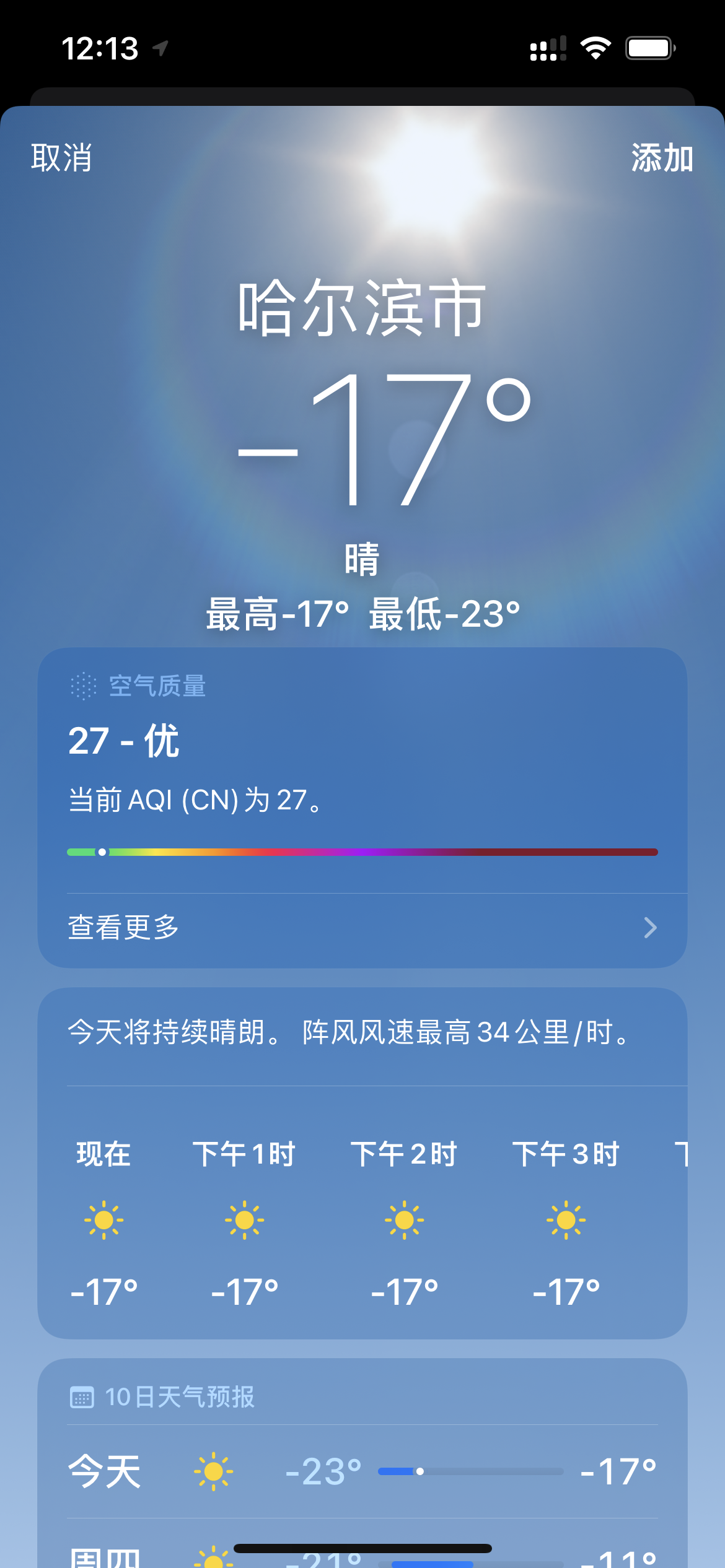Open the hourly forecast card
Screen dimensions: 725x1568
pyautogui.click(x=362, y=1214)
